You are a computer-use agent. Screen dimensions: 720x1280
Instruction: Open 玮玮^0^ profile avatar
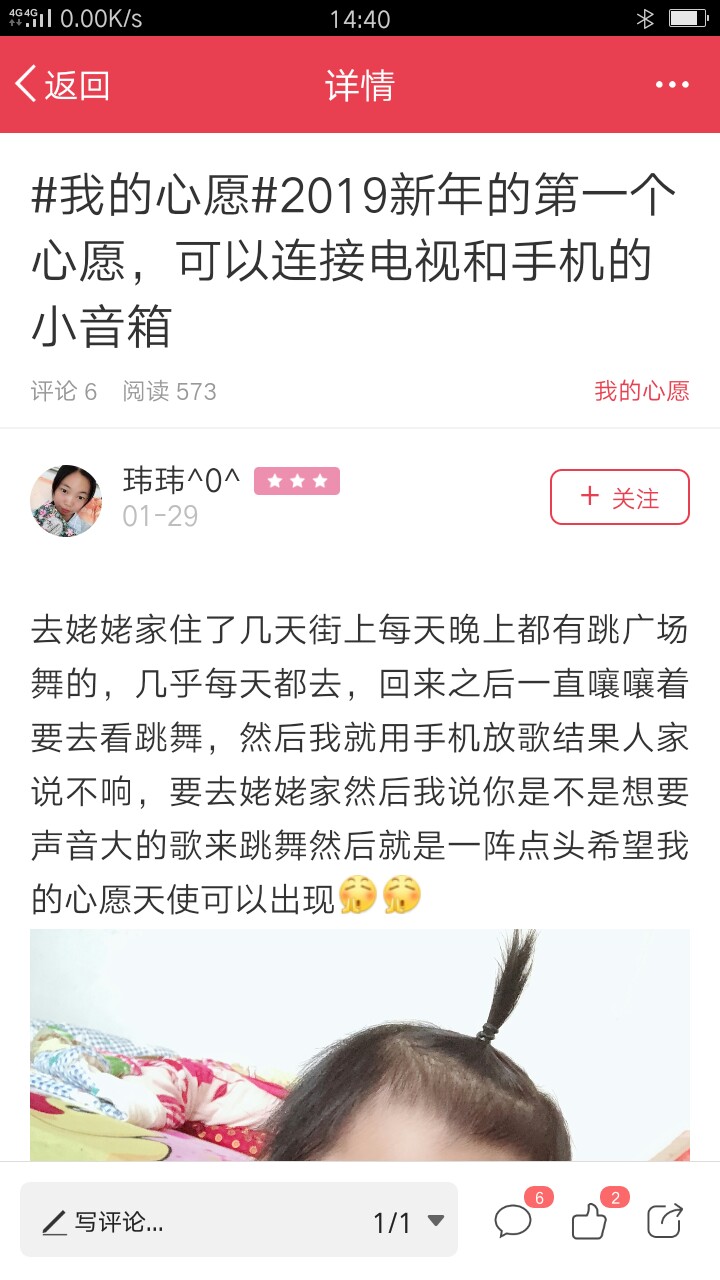click(x=66, y=500)
